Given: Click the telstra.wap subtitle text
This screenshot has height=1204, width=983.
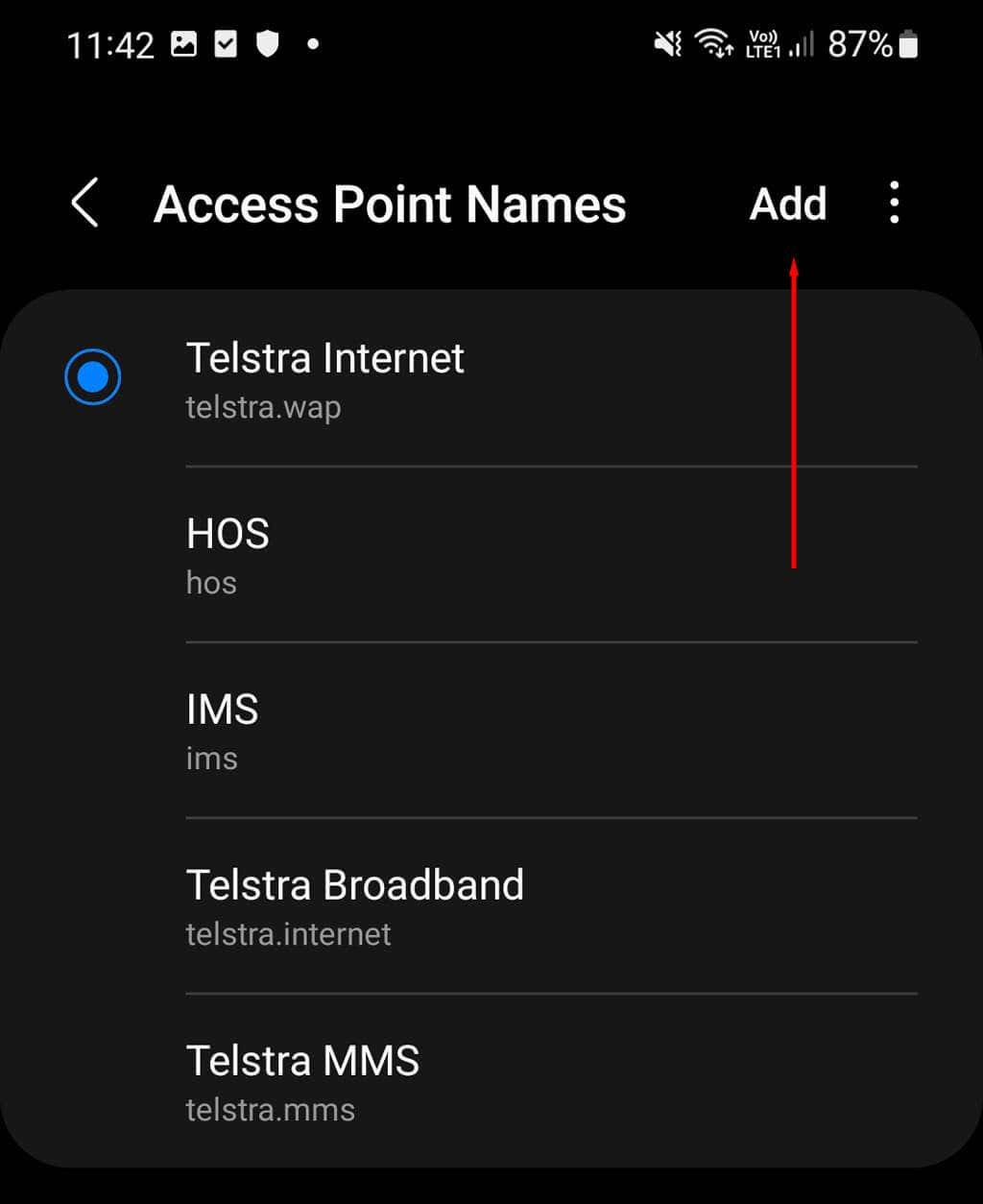Looking at the screenshot, I should 263,406.
